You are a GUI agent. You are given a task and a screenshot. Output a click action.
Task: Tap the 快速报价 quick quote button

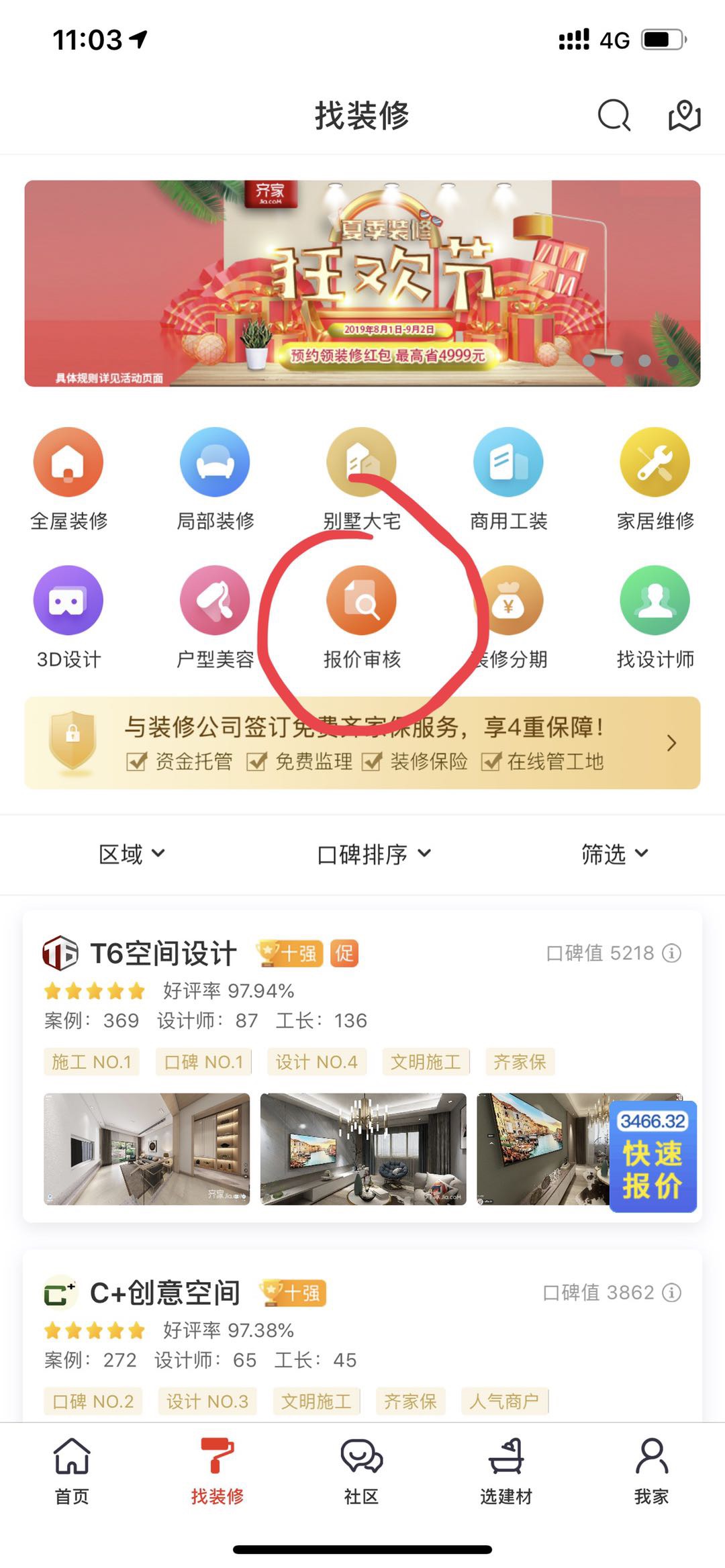click(x=652, y=1156)
